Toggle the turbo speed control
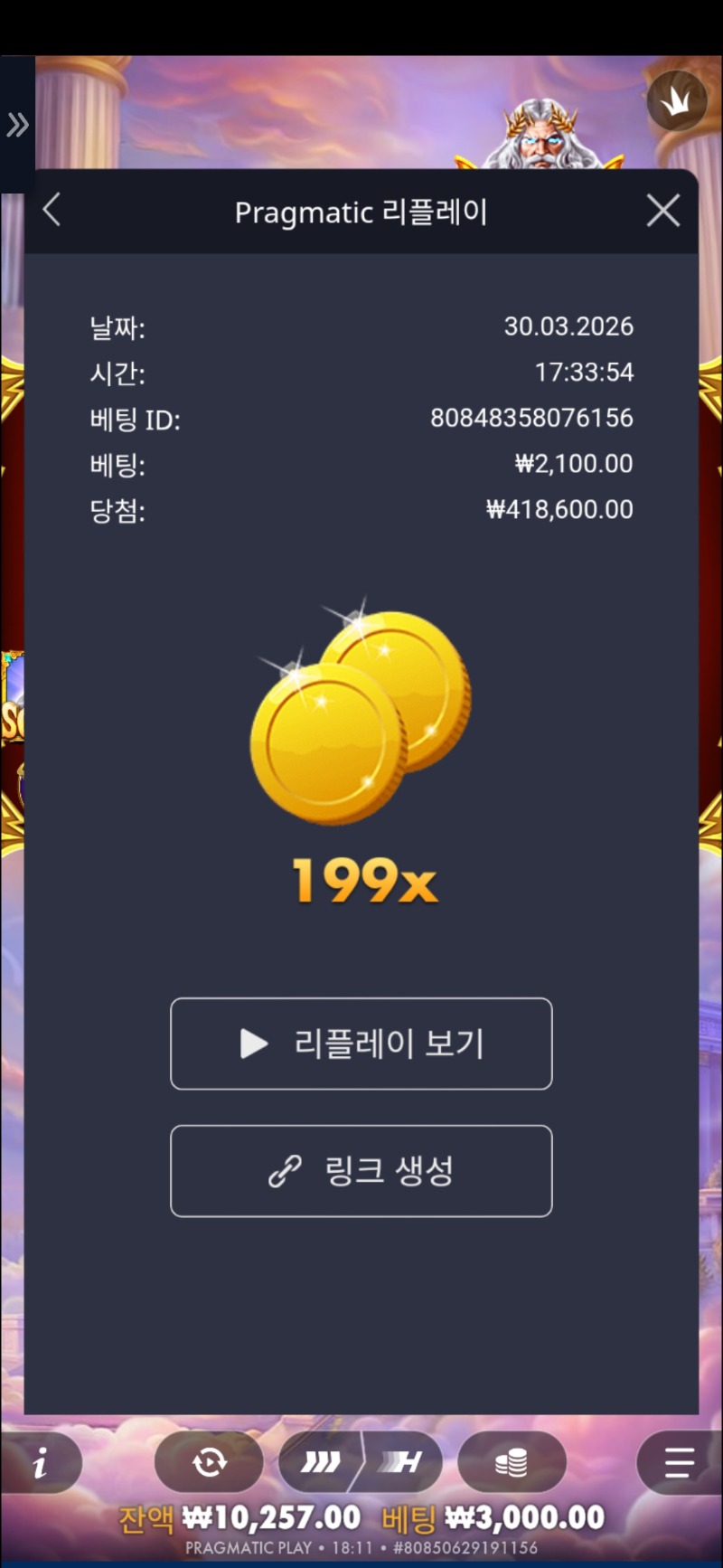 (x=361, y=1462)
